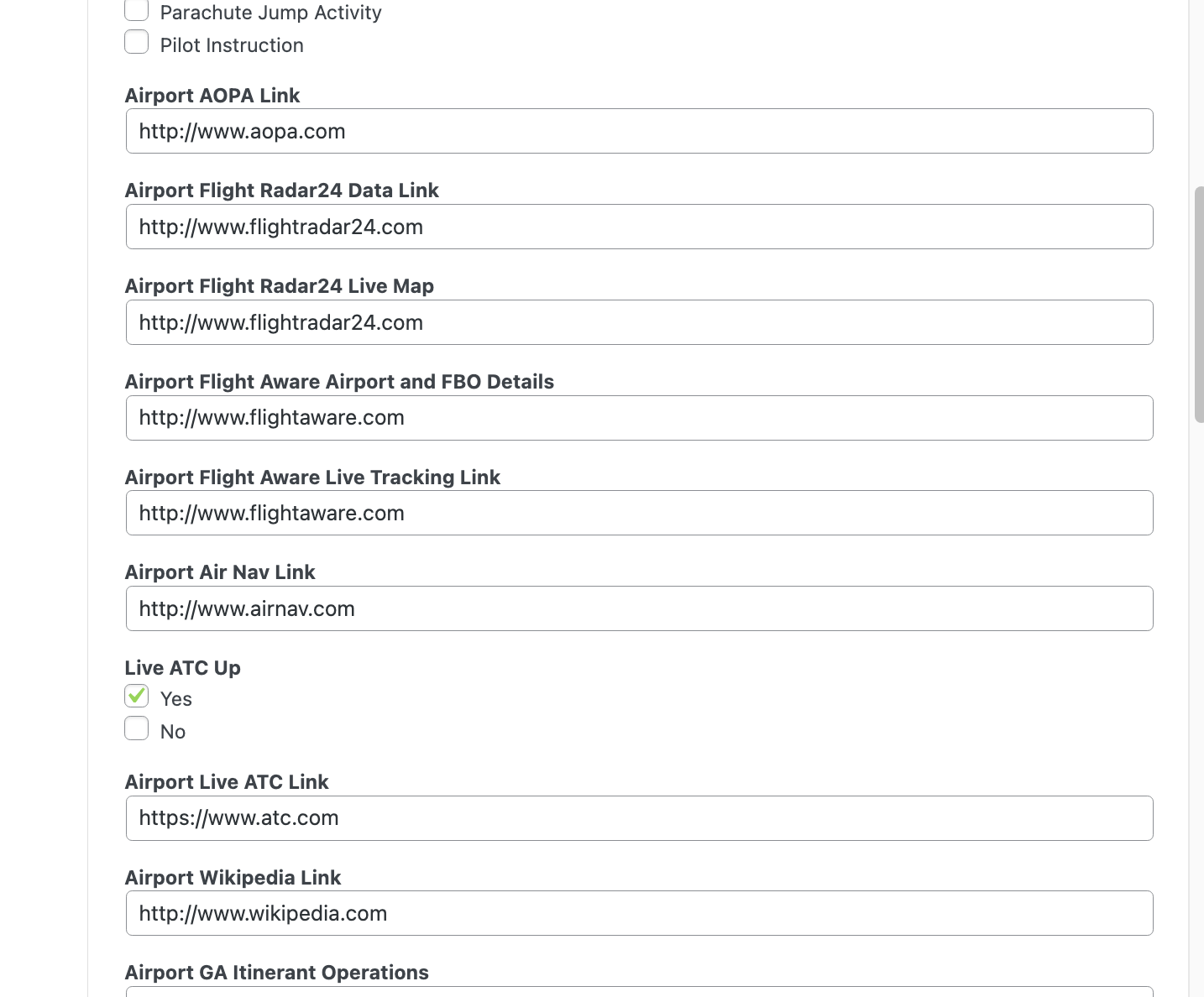The image size is (1204, 997).
Task: Tick the Pilot Instruction checkbox
Action: tap(136, 42)
